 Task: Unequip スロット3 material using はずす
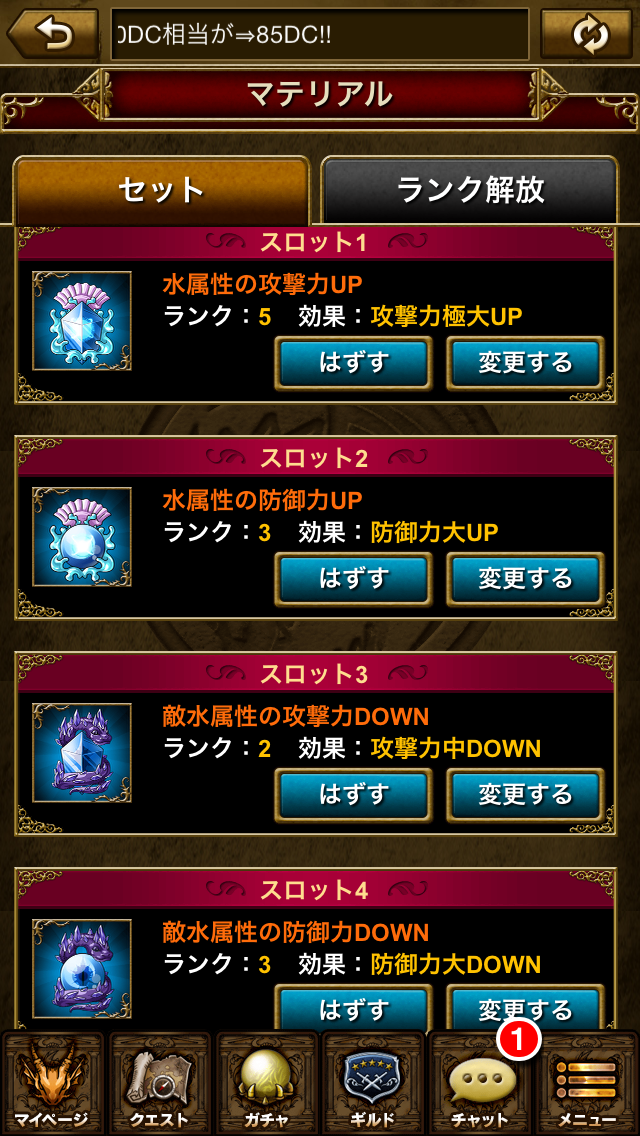(353, 794)
